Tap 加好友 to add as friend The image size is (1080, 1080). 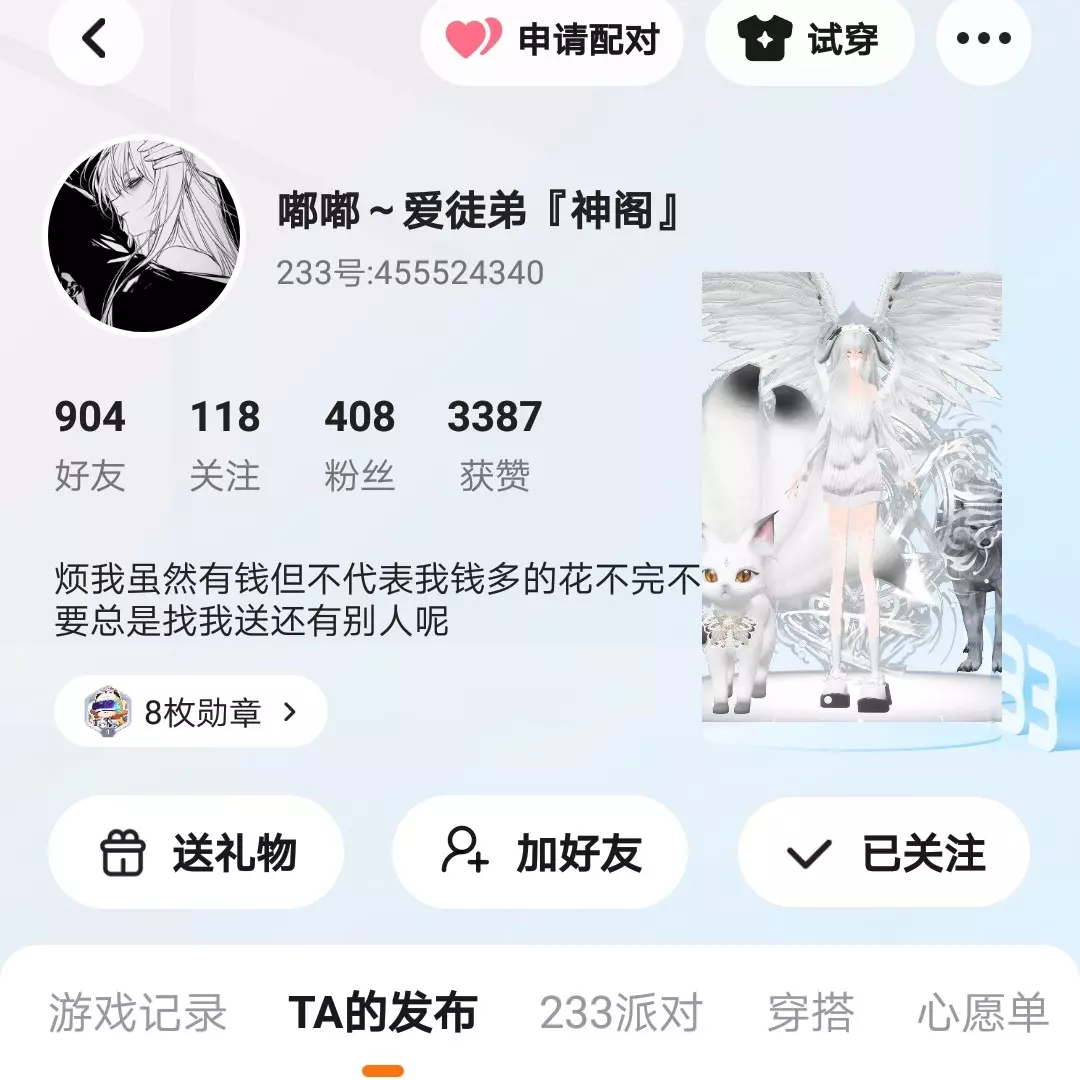coord(540,853)
